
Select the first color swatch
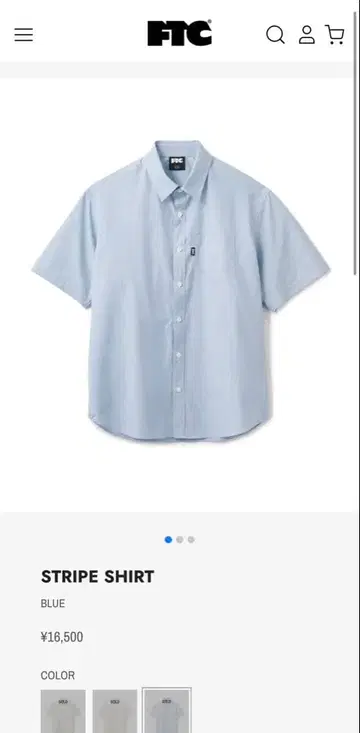pyautogui.click(x=63, y=711)
